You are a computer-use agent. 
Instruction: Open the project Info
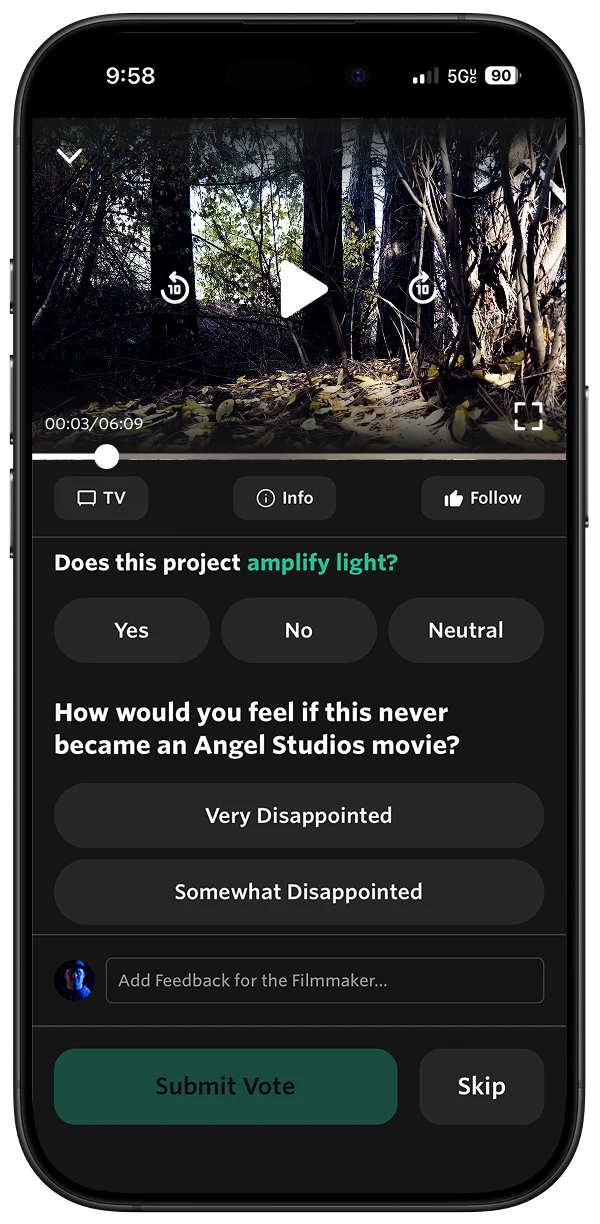284,498
